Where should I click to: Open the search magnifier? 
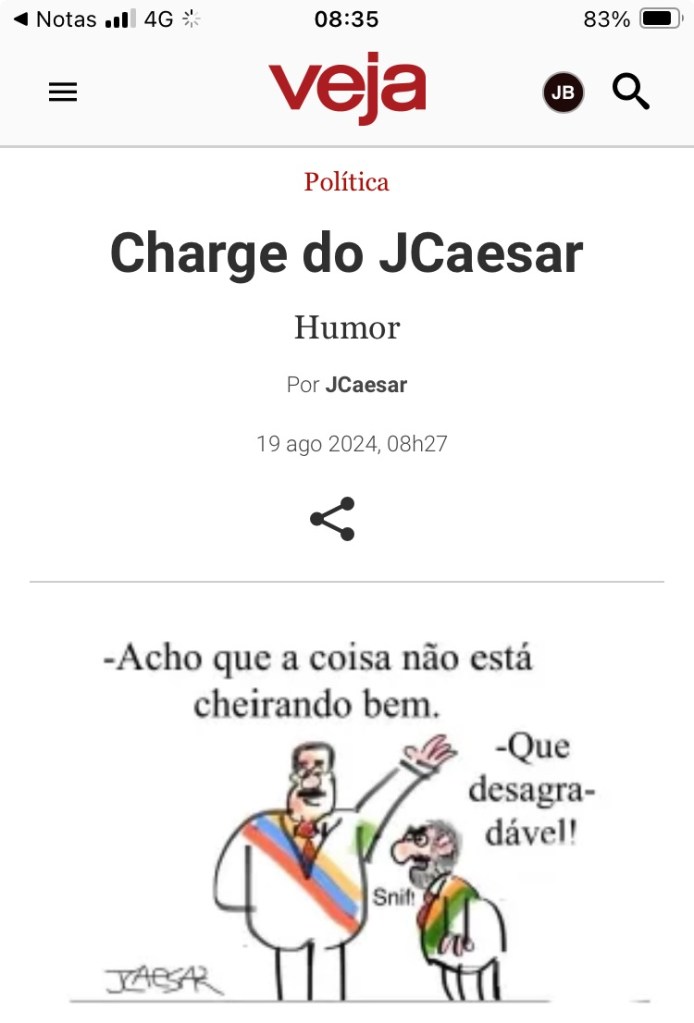coord(631,92)
